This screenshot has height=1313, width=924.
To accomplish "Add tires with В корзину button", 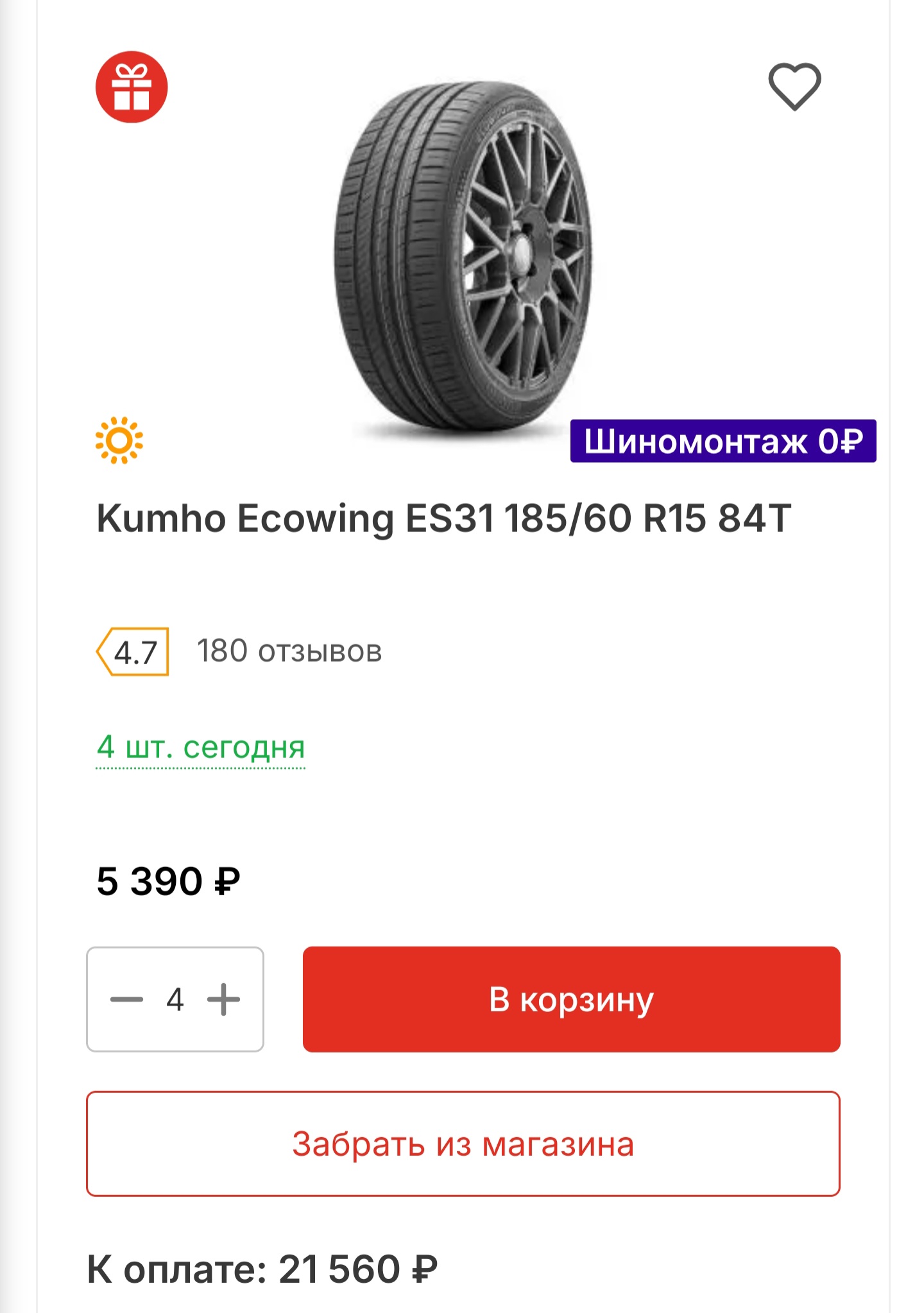I will pyautogui.click(x=571, y=999).
